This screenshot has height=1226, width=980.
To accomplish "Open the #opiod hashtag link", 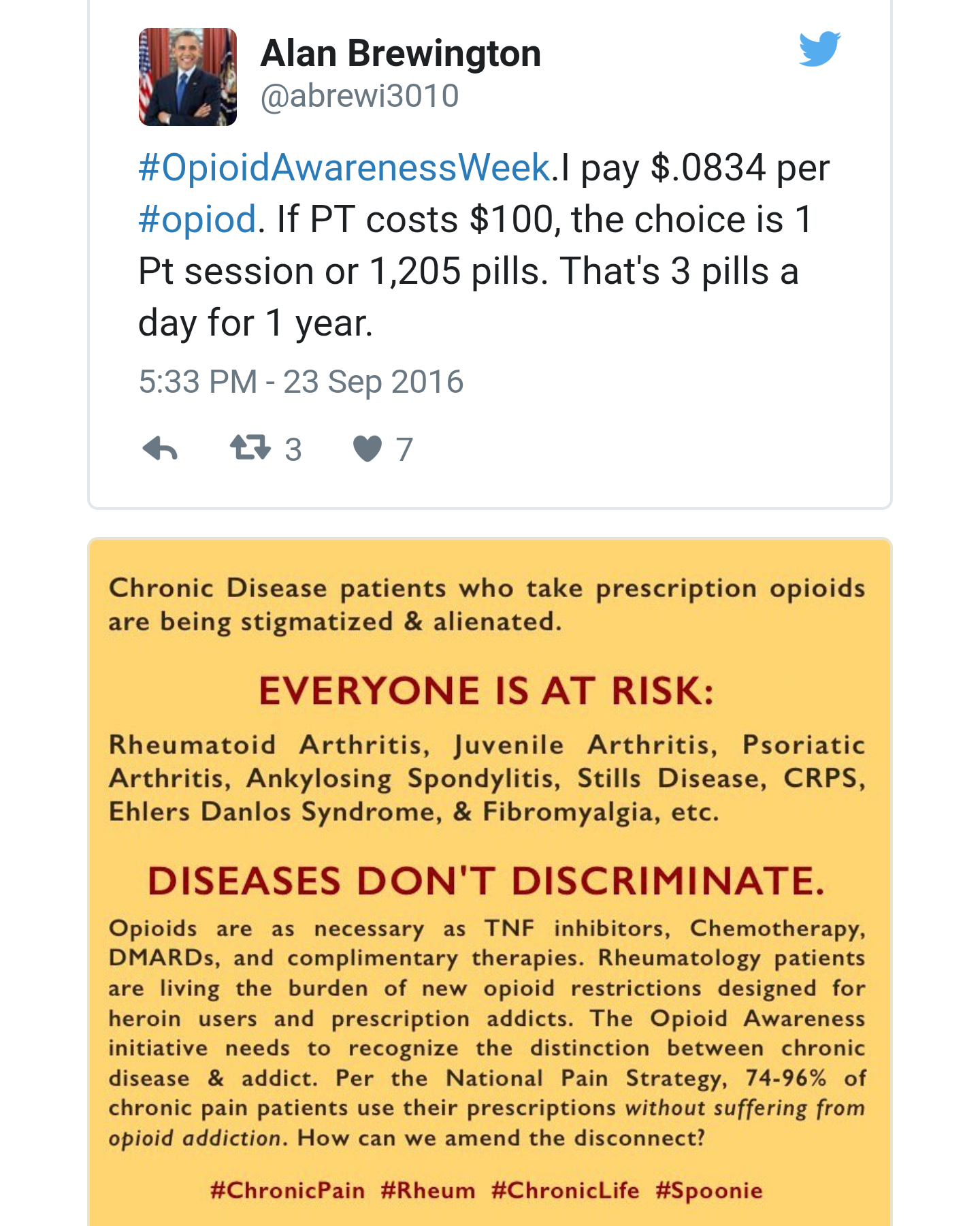I will [x=197, y=219].
